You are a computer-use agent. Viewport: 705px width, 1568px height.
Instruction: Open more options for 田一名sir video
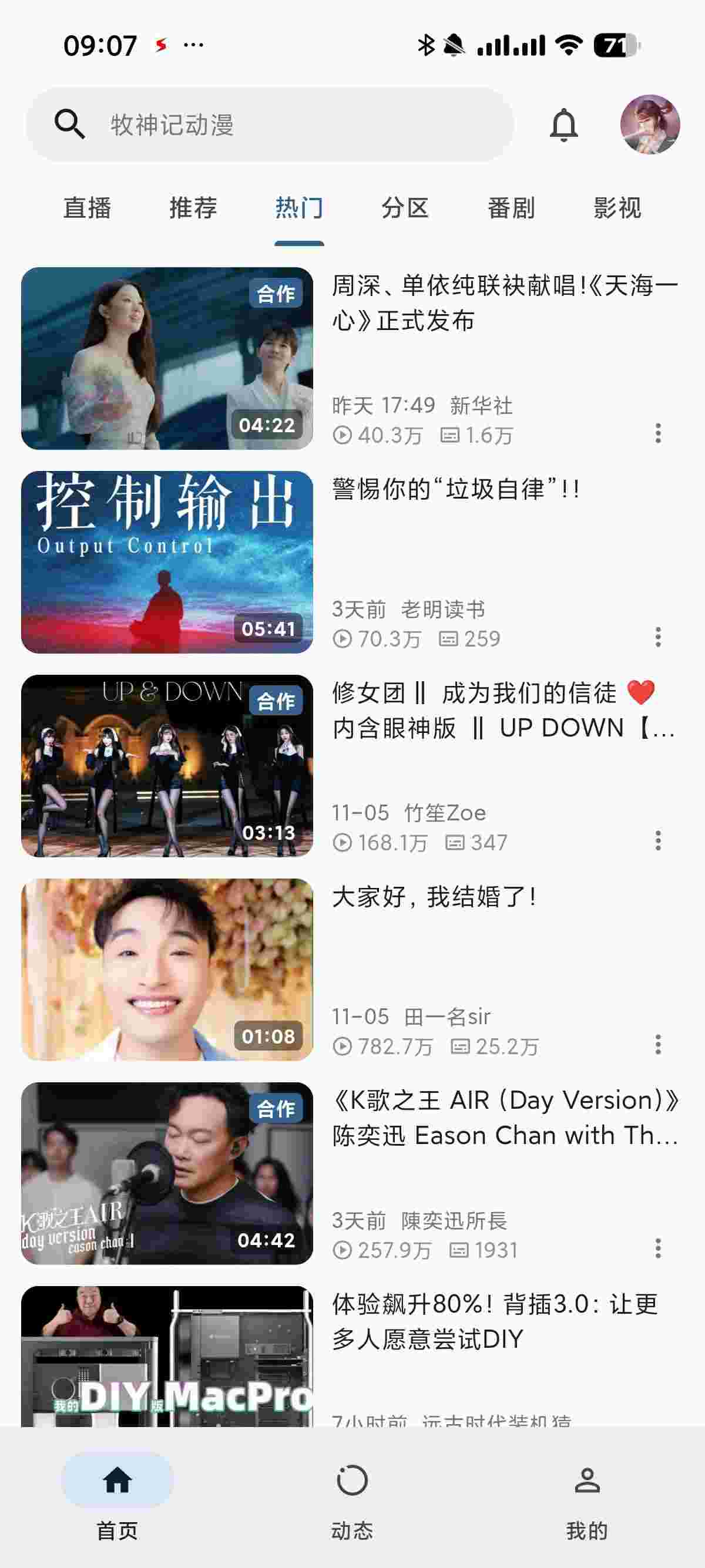pos(658,1045)
